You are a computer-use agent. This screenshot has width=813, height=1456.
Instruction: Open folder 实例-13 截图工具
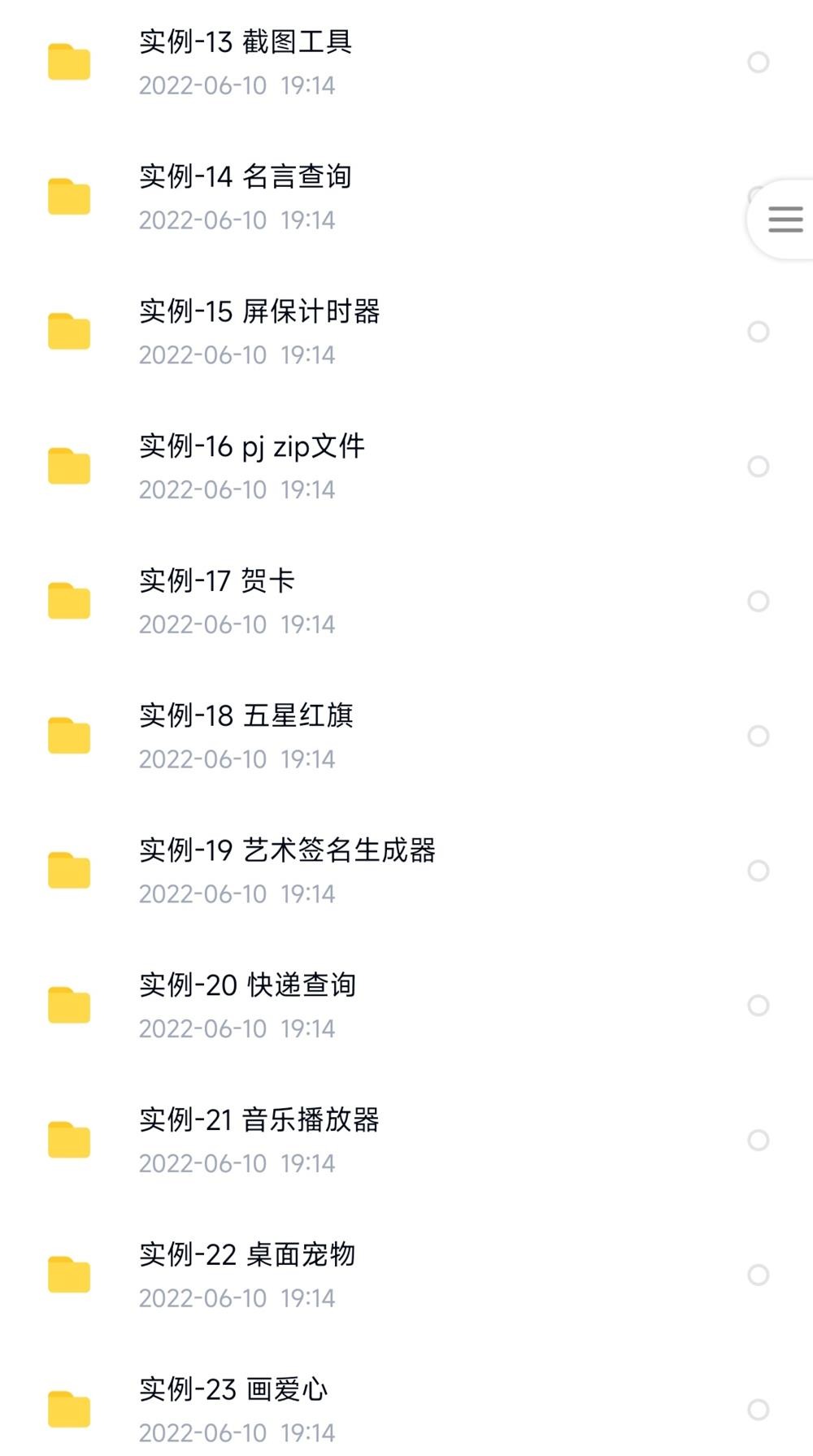[x=245, y=62]
